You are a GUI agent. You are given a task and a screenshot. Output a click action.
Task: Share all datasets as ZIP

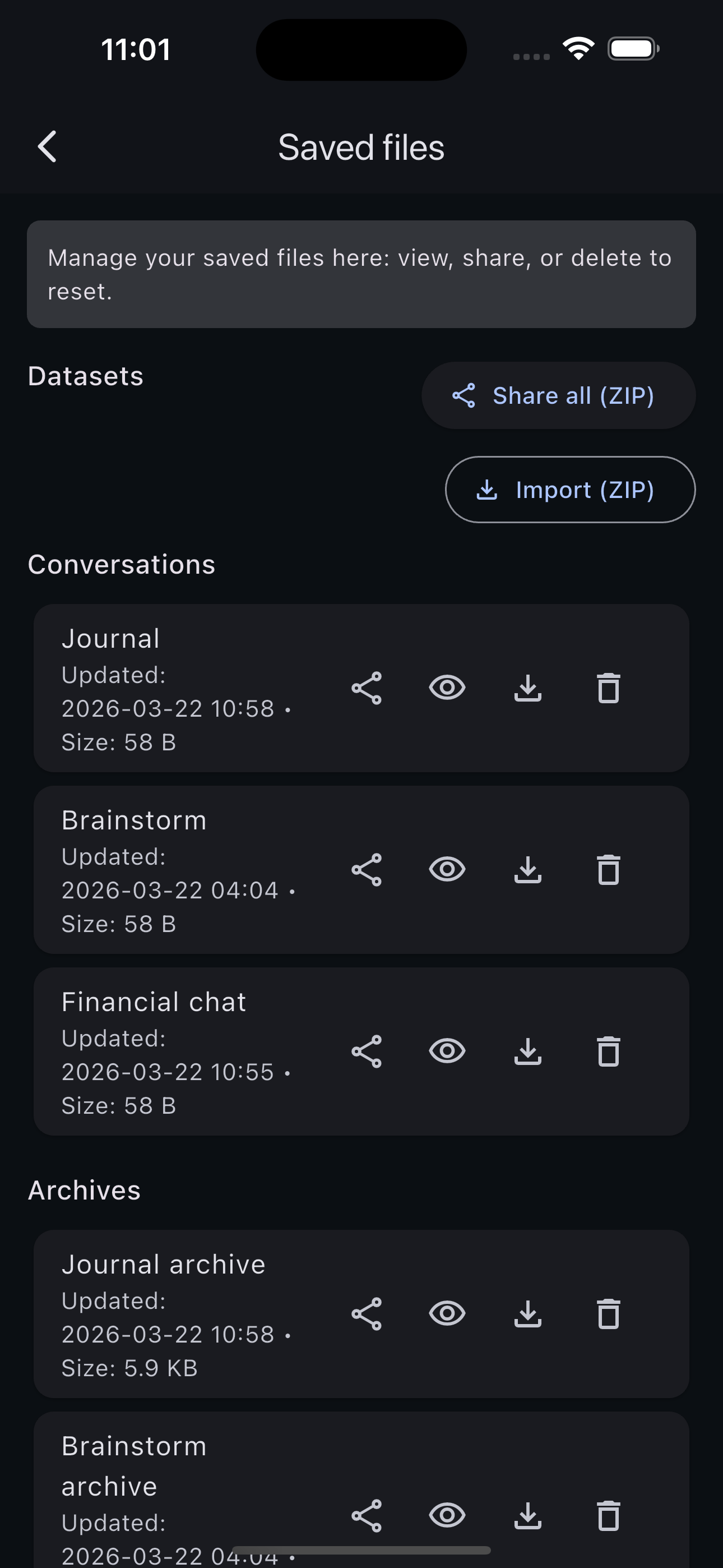click(x=558, y=396)
